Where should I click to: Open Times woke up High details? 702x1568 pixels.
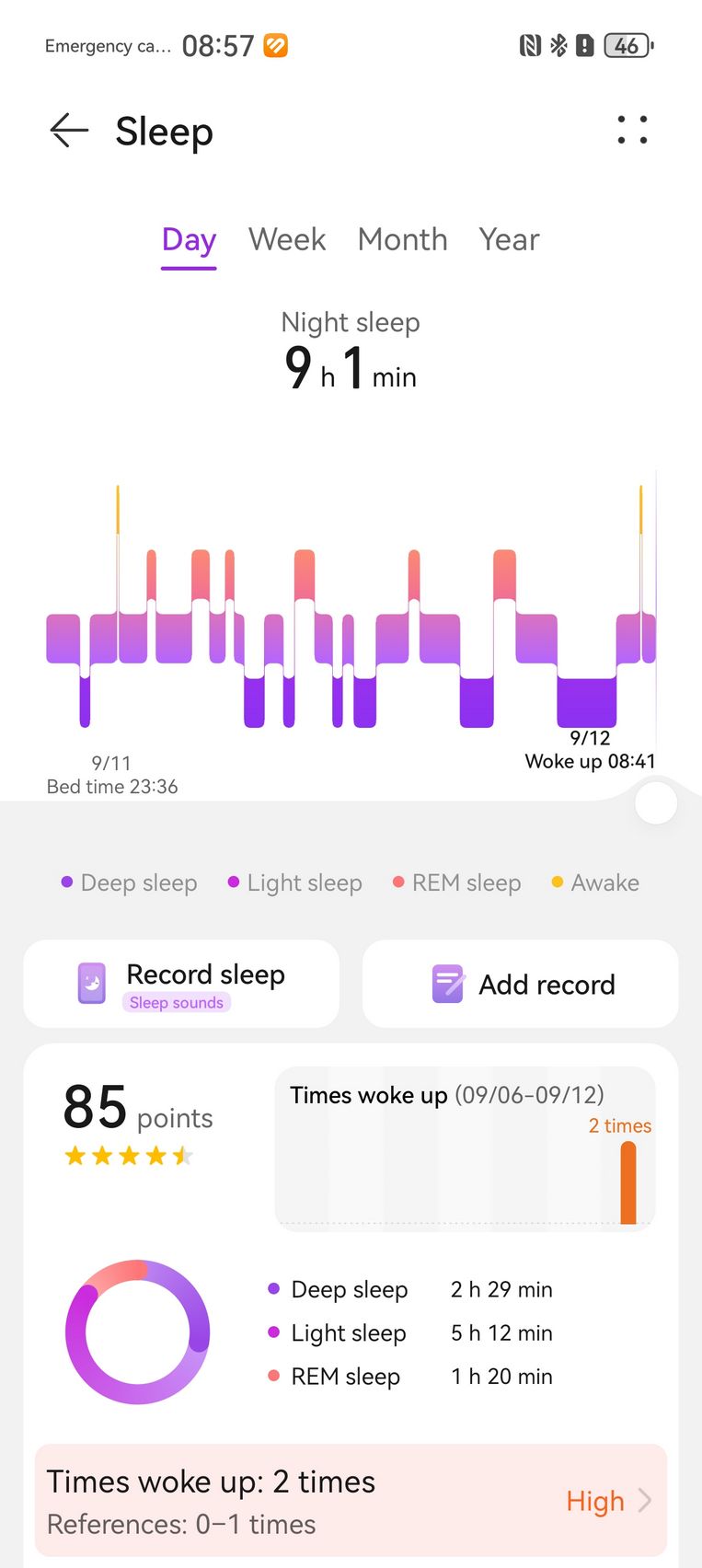click(x=351, y=1500)
